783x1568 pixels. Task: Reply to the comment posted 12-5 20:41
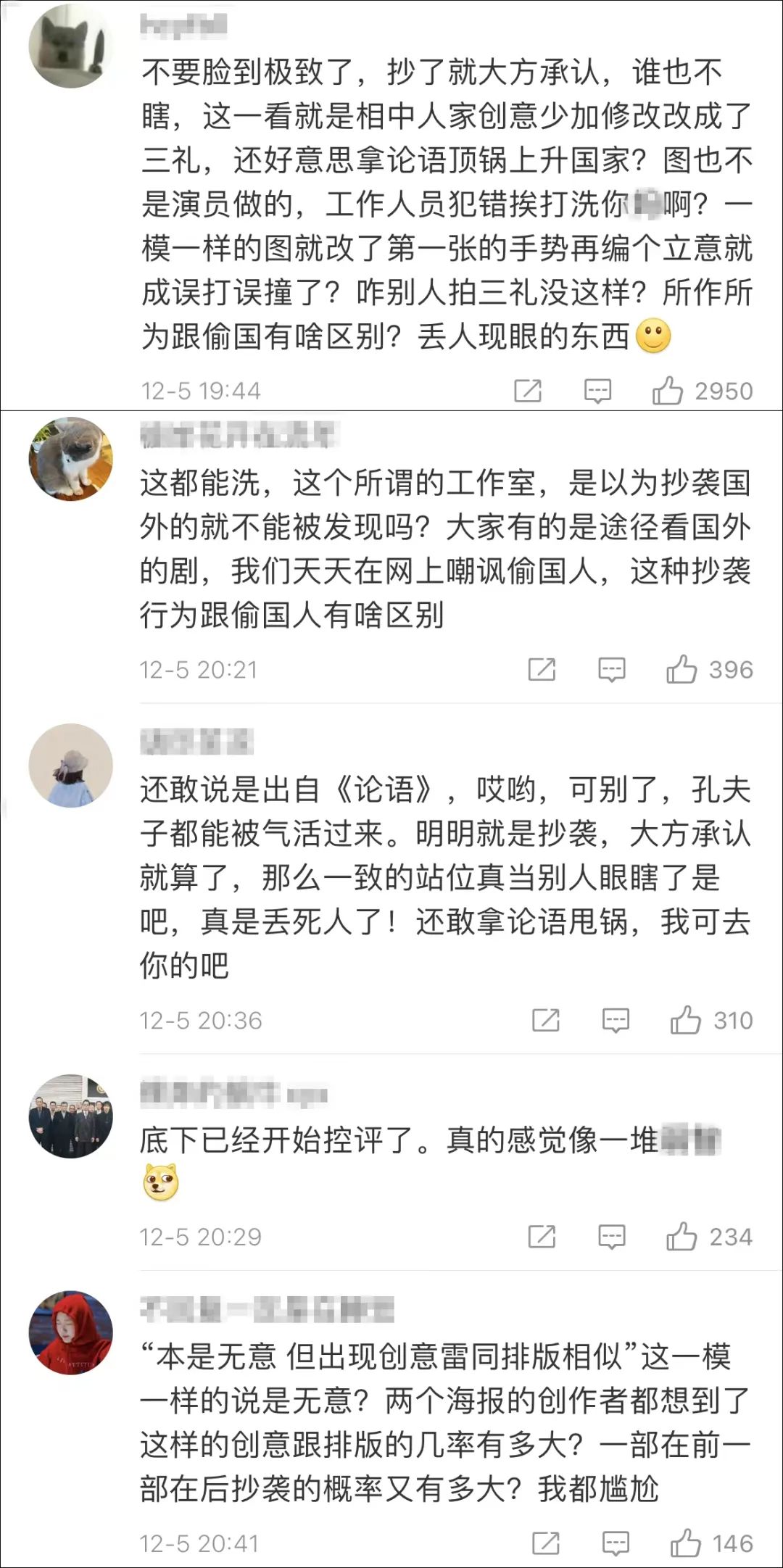point(616,1543)
